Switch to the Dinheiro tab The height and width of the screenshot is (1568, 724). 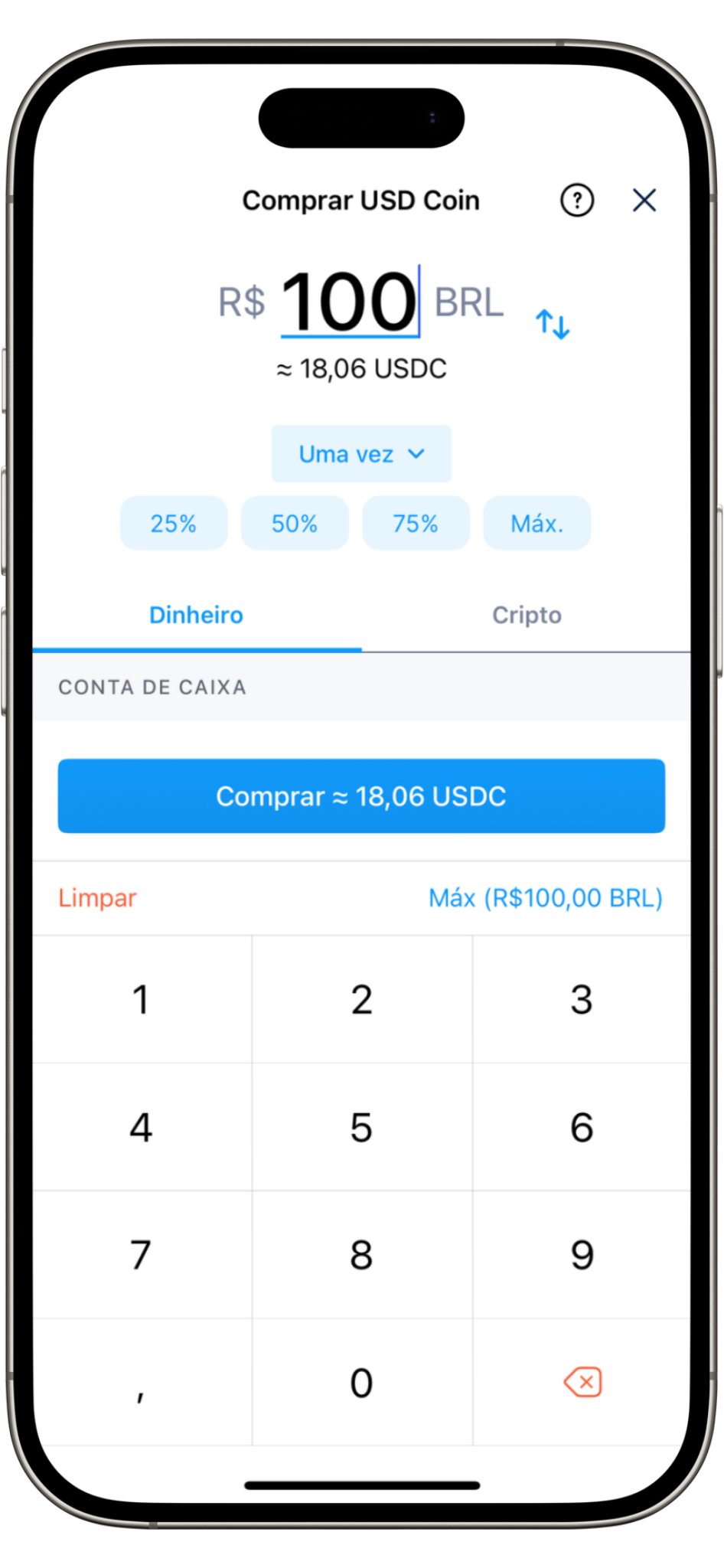tap(196, 616)
